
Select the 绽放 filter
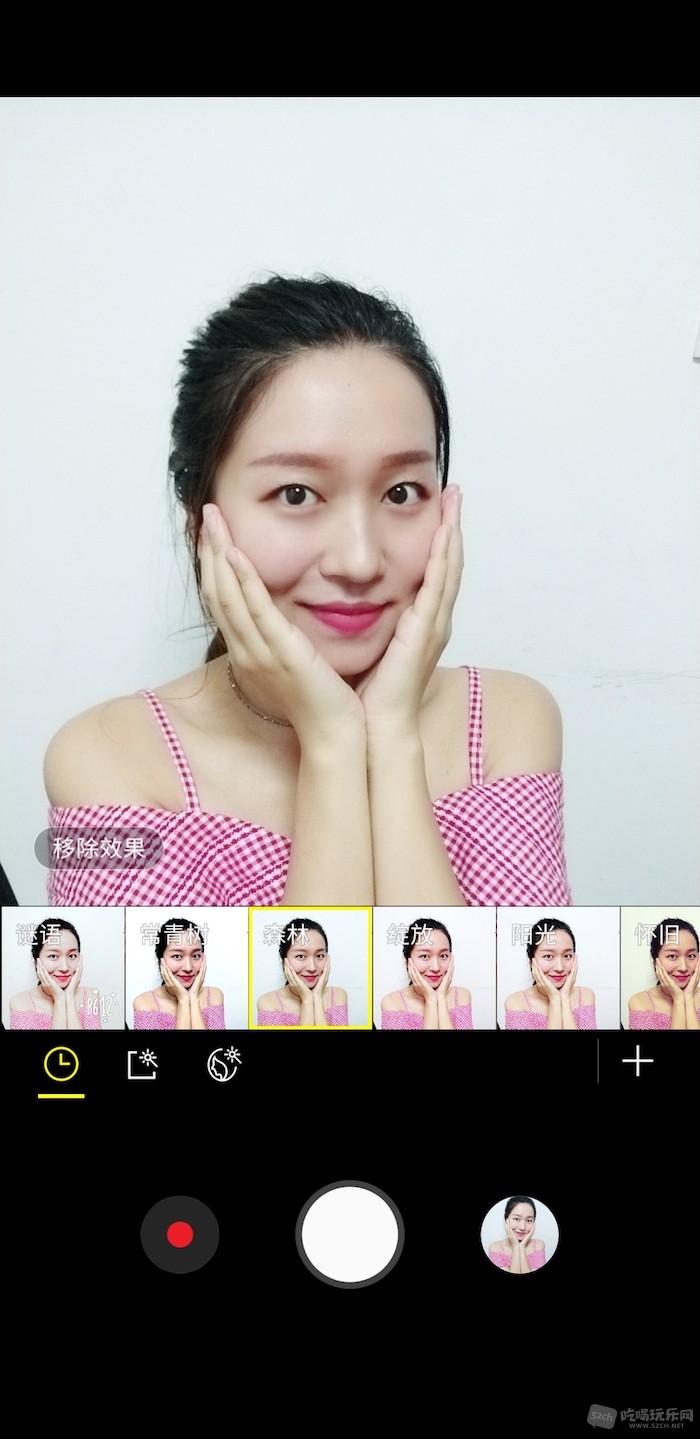[x=434, y=968]
